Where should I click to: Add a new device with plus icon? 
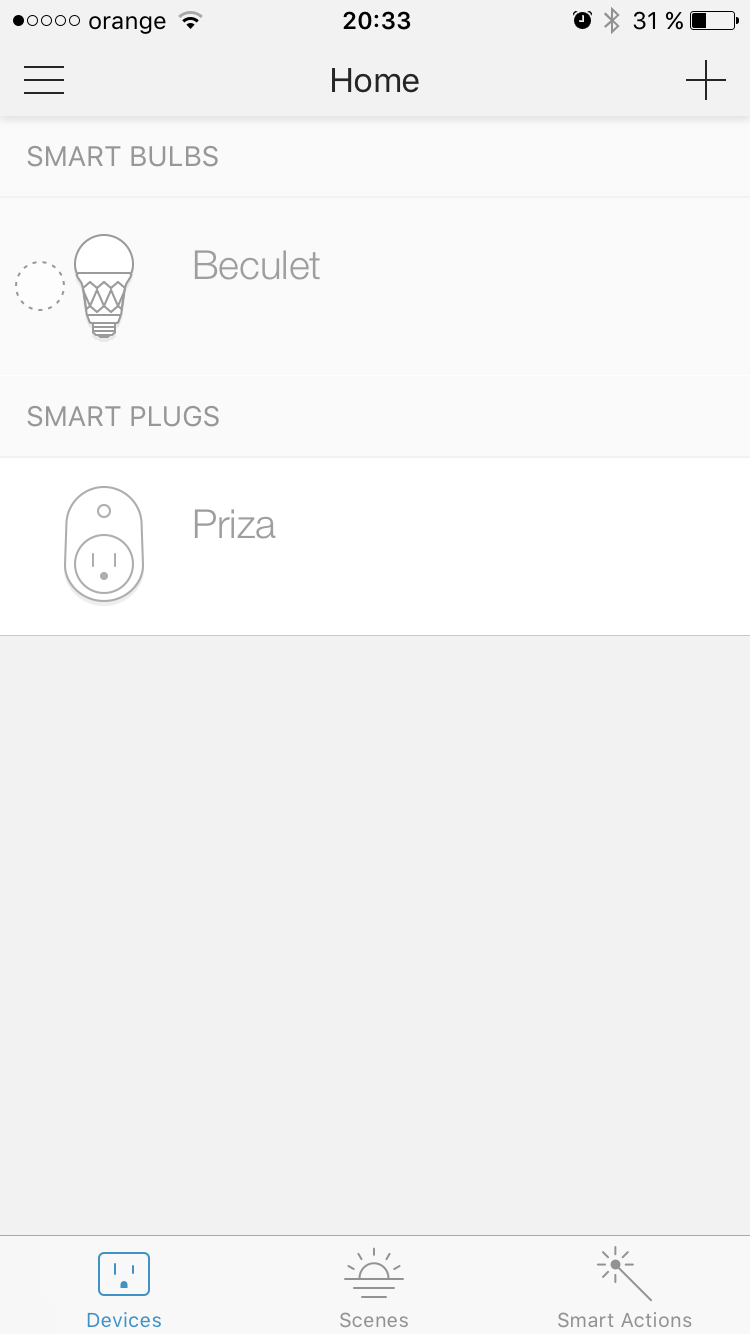(705, 80)
